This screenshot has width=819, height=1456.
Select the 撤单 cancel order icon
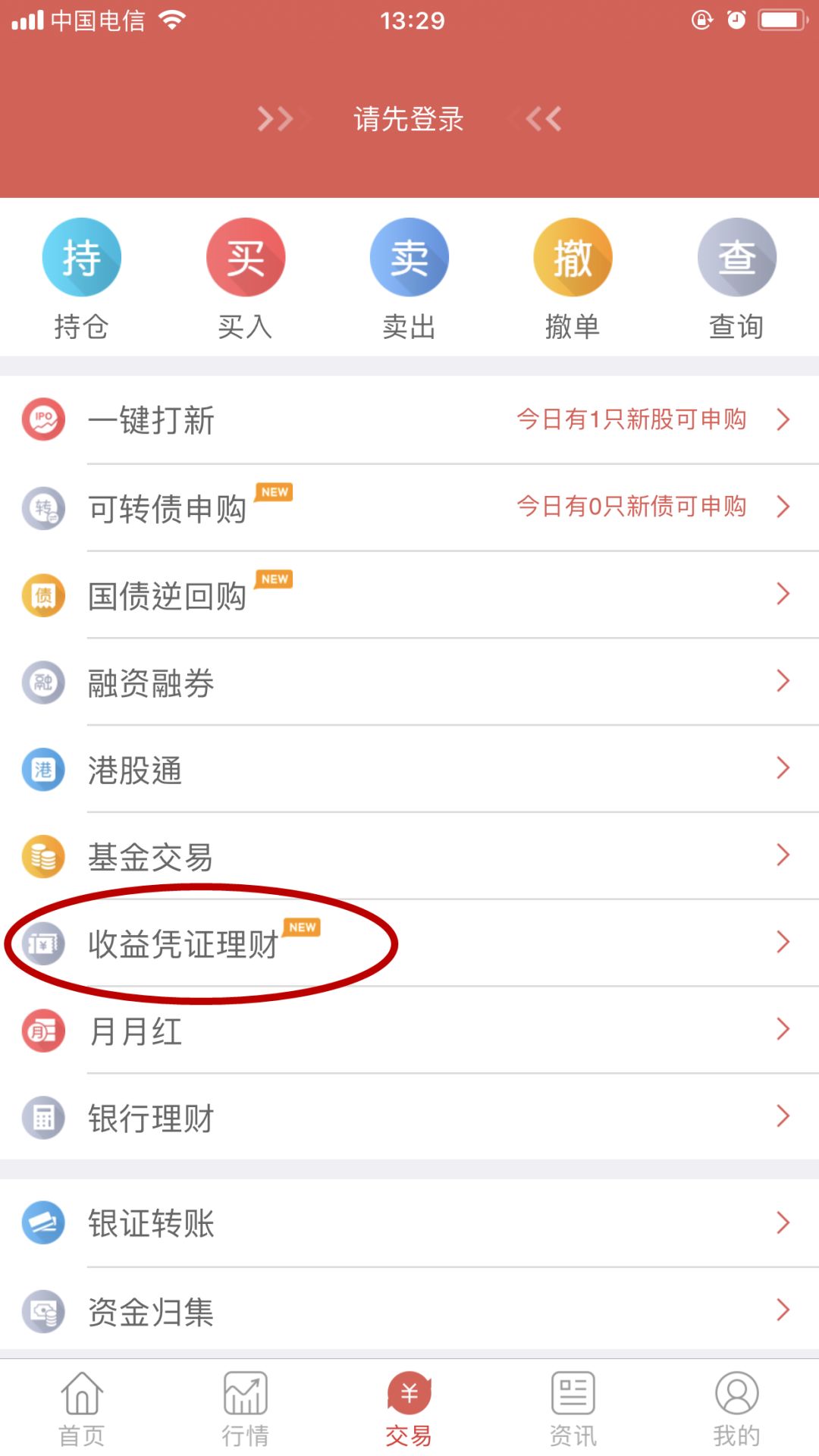[x=573, y=256]
